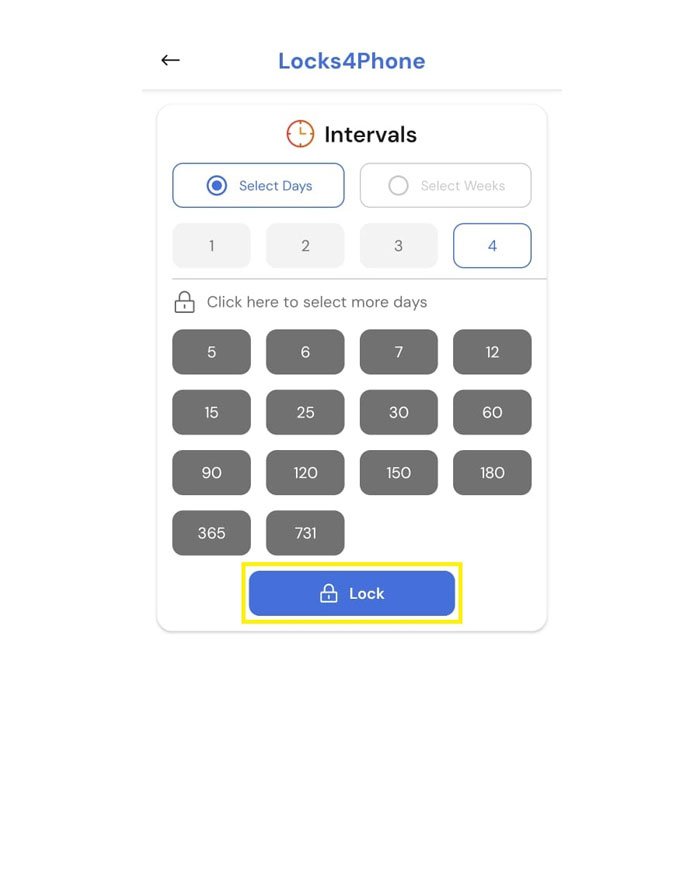Pick the 5 days option
The width and height of the screenshot is (700, 880).
(x=211, y=352)
